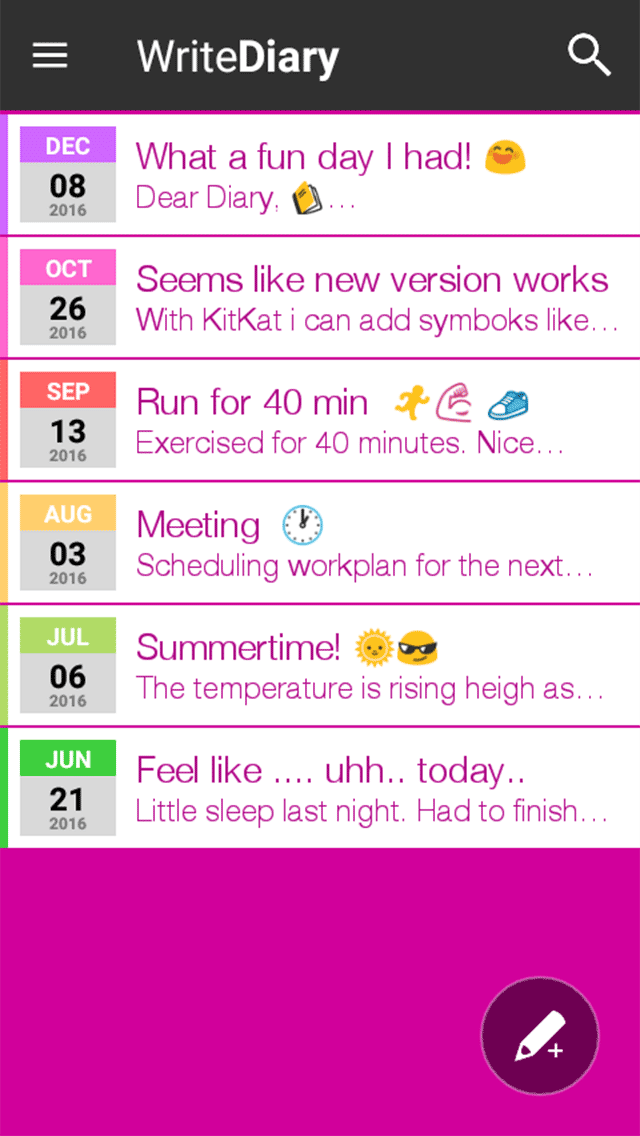Create a new diary entry

click(x=540, y=1036)
